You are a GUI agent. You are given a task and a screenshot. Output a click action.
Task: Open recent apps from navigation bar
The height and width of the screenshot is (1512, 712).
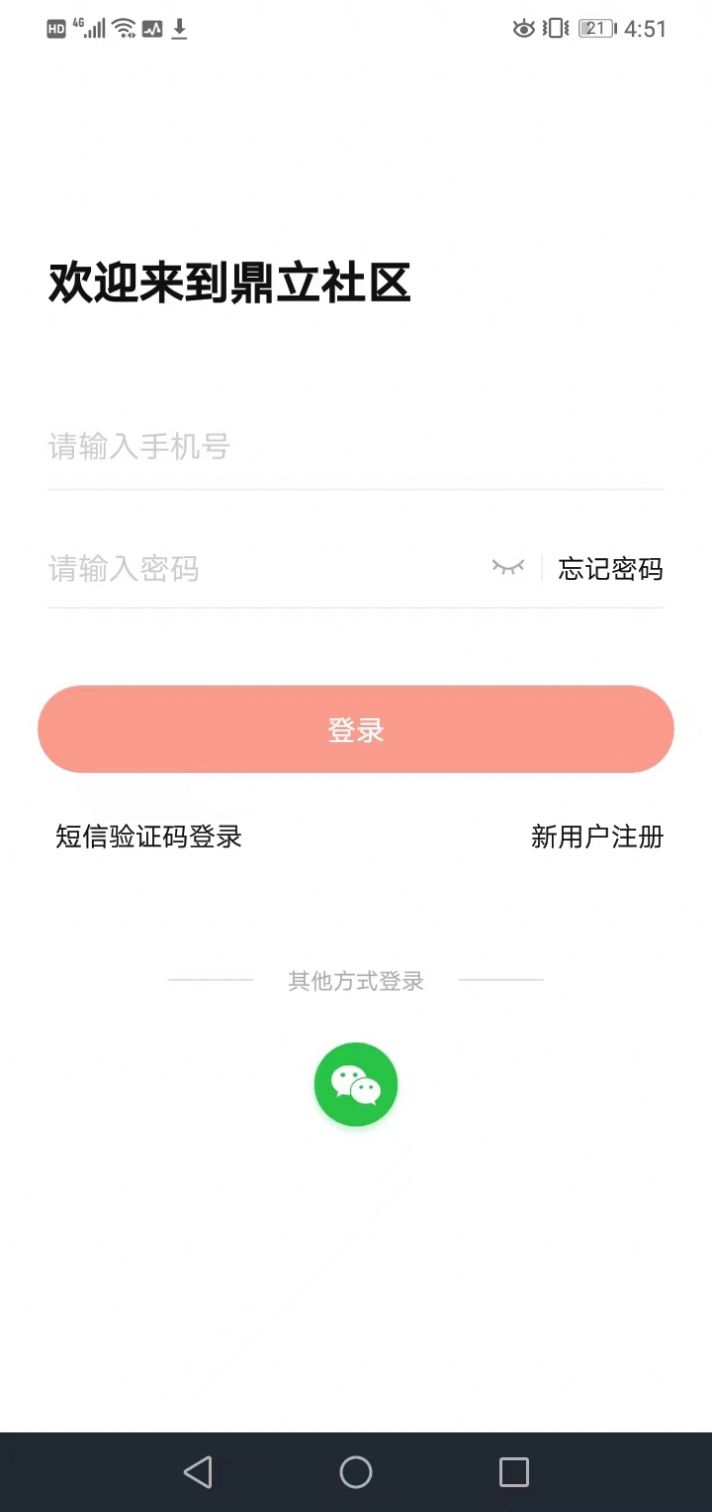click(514, 1472)
